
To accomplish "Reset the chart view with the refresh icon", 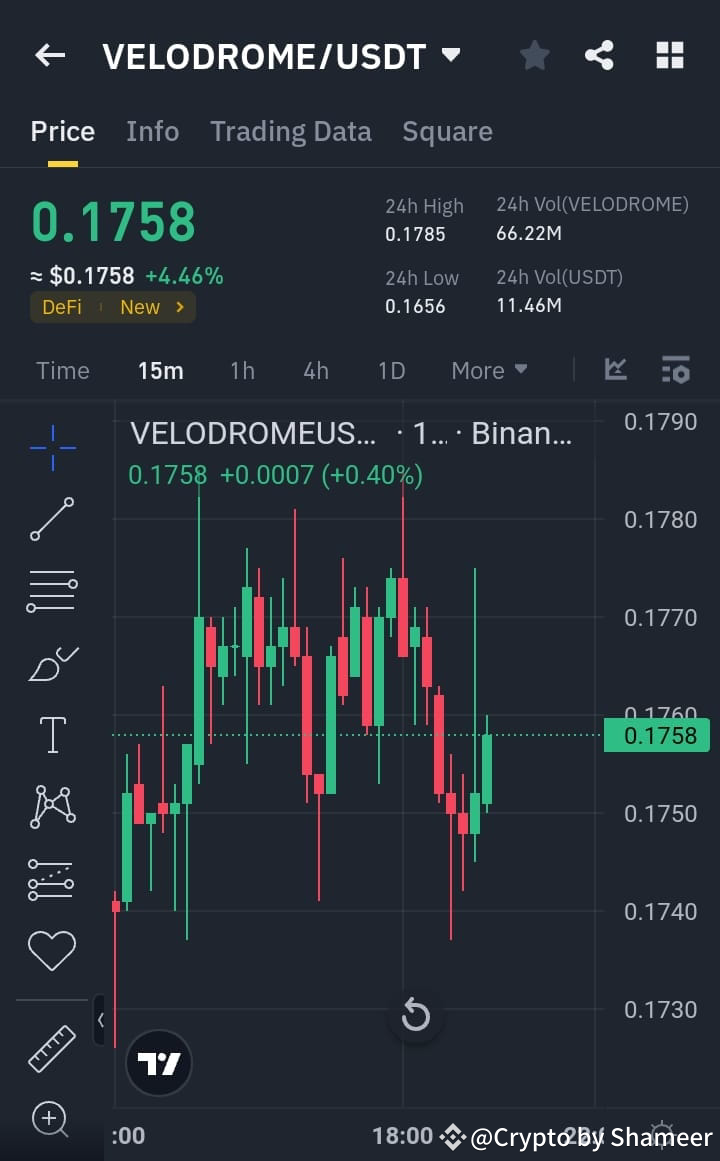I will click(415, 1015).
